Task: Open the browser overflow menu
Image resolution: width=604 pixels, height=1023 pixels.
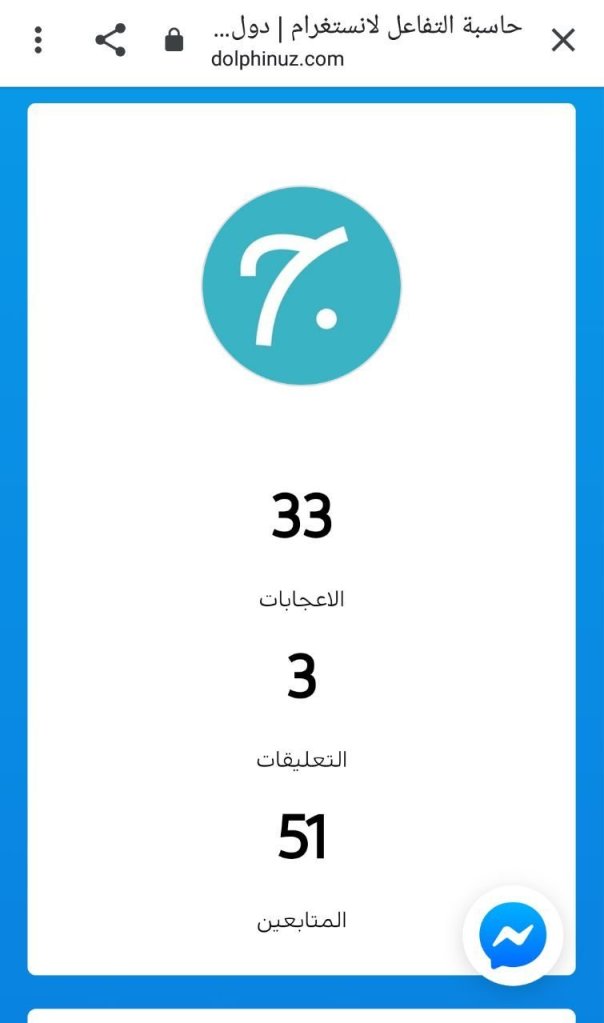Action: (39, 40)
